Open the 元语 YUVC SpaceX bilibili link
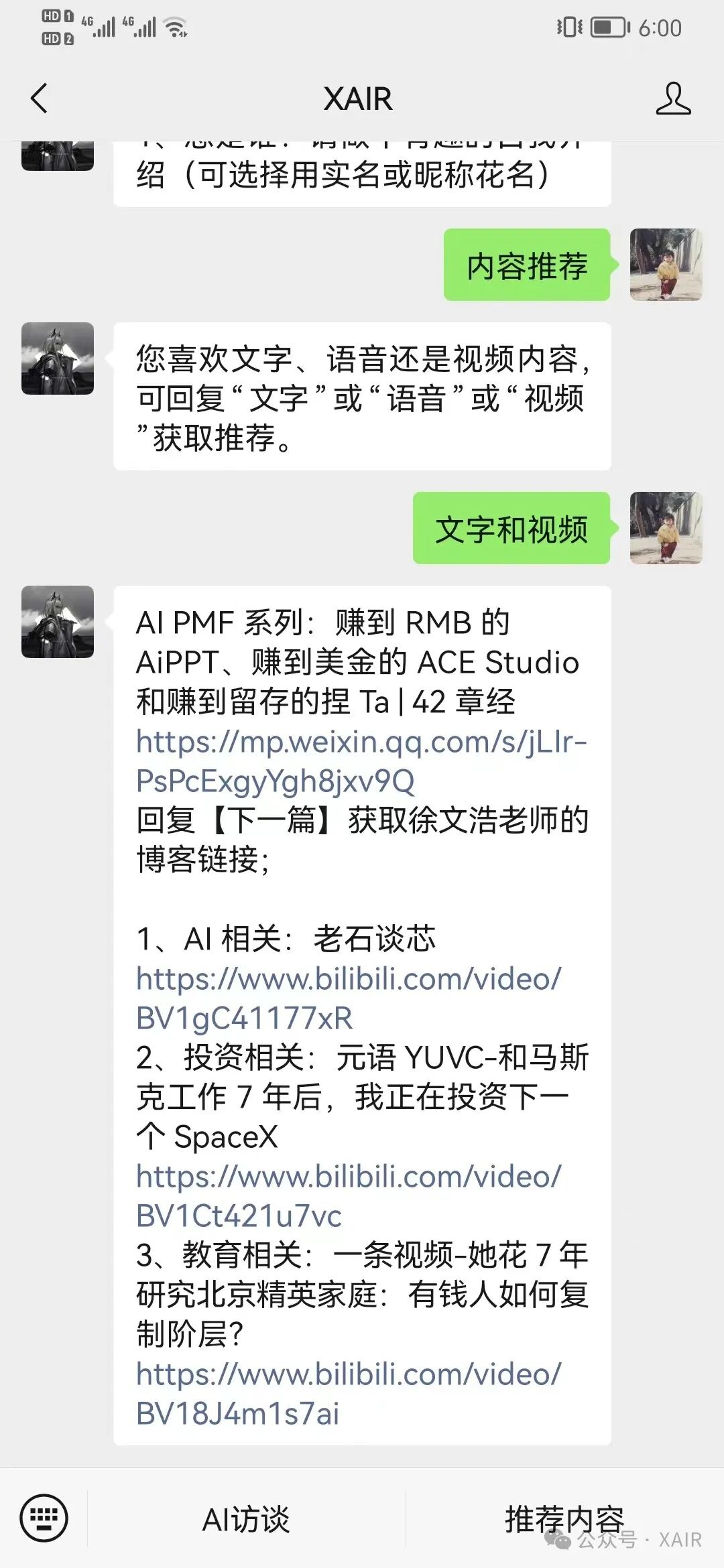This screenshot has width=724, height=1568. tap(348, 1195)
